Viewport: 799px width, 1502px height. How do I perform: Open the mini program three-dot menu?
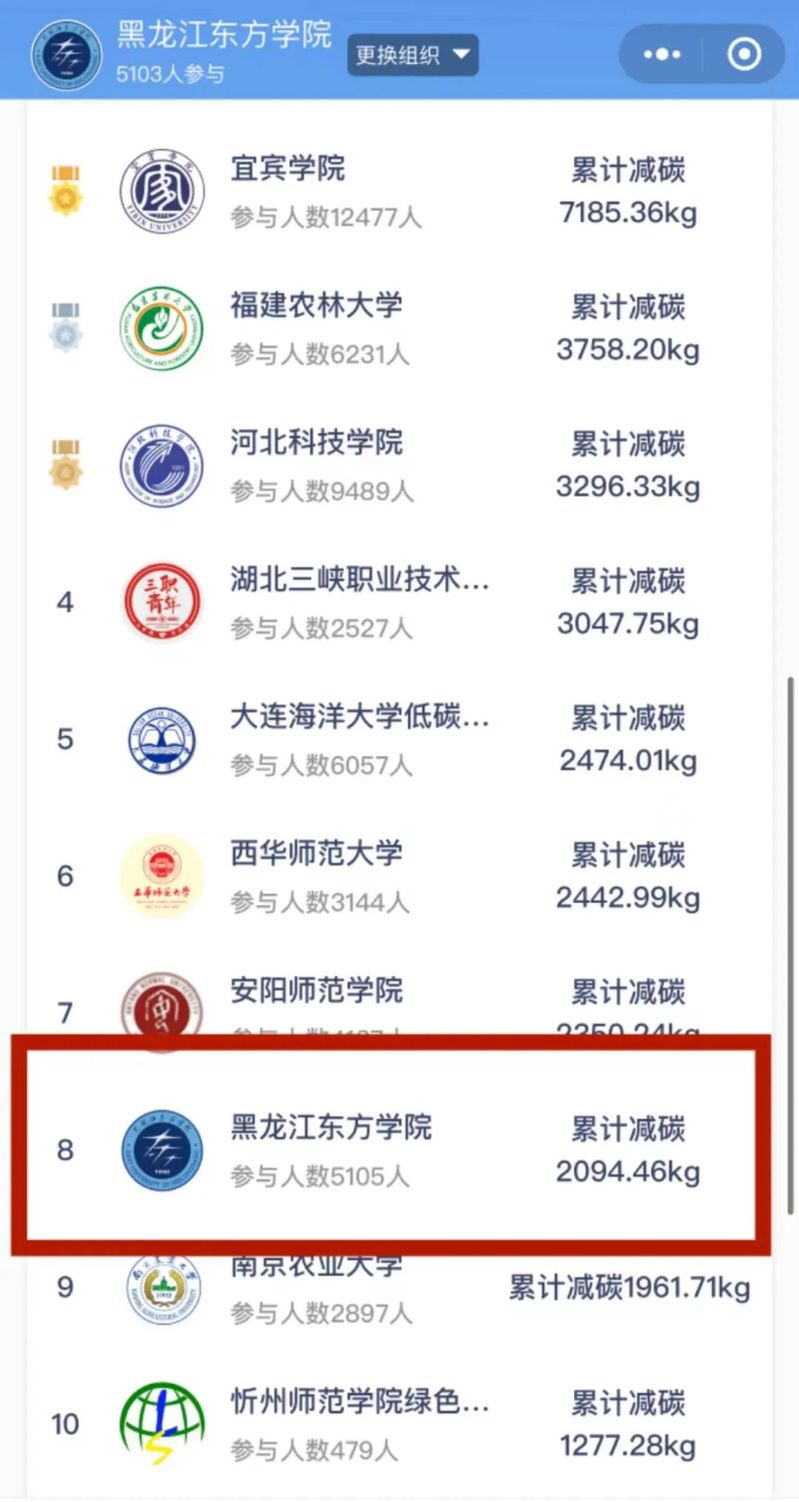[x=662, y=54]
